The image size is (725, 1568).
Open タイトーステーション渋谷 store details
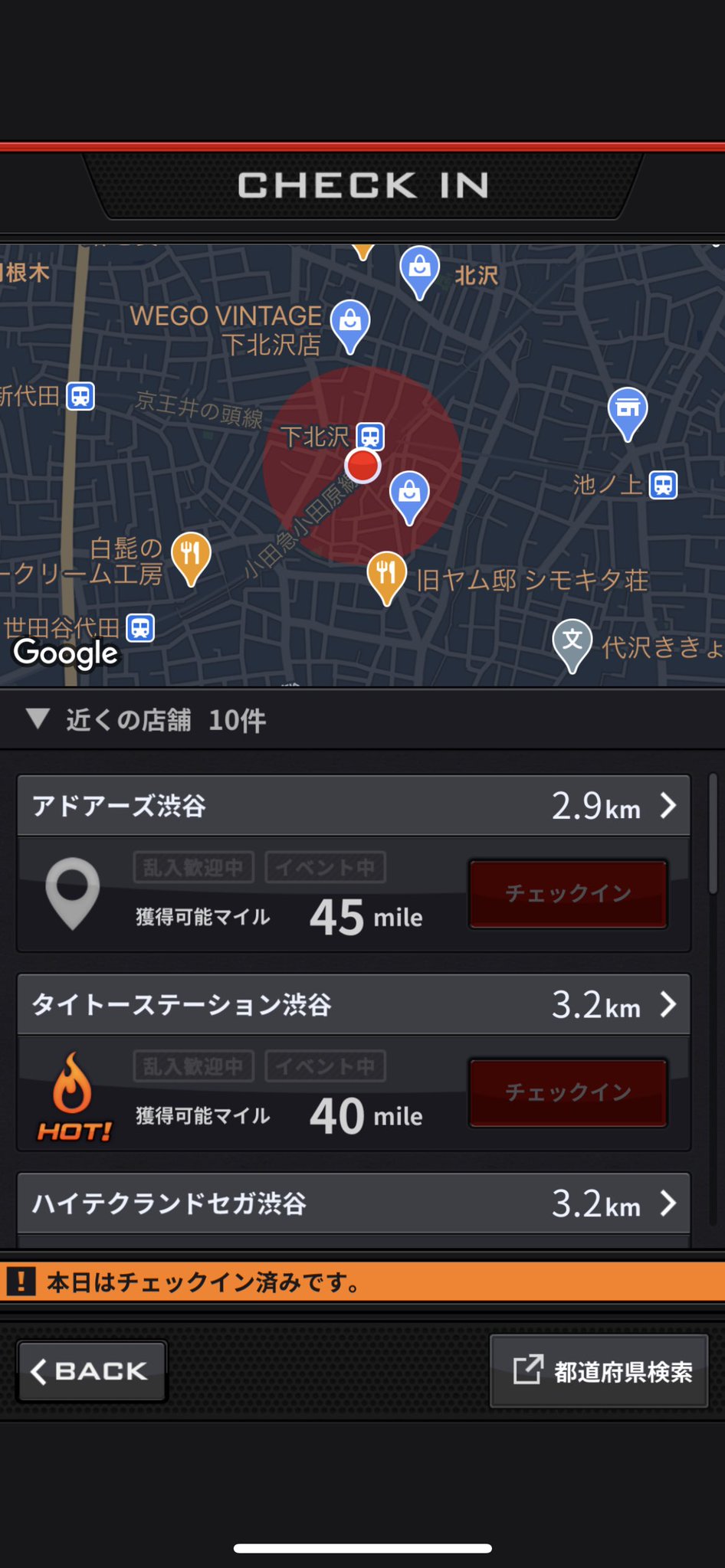(x=353, y=1004)
